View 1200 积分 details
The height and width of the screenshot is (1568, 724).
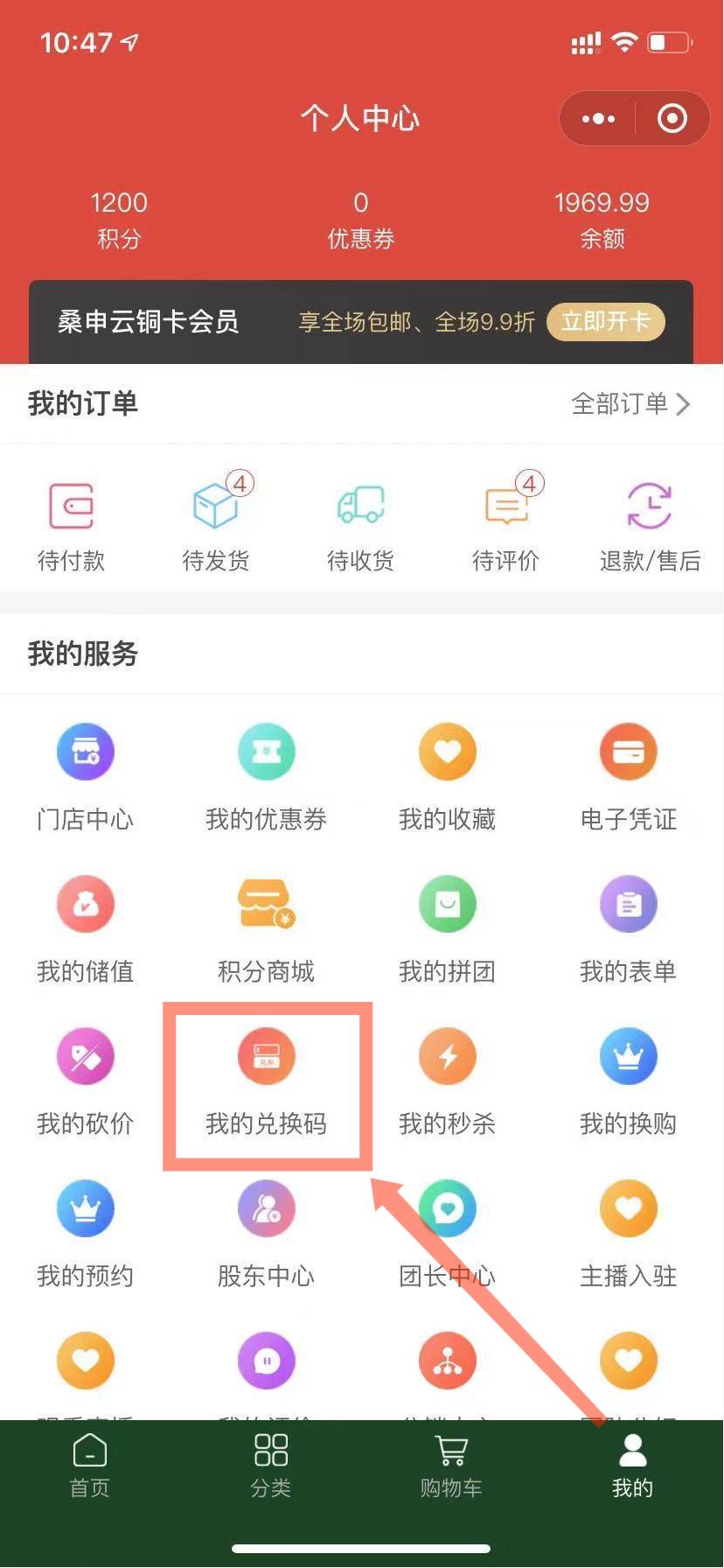click(119, 219)
